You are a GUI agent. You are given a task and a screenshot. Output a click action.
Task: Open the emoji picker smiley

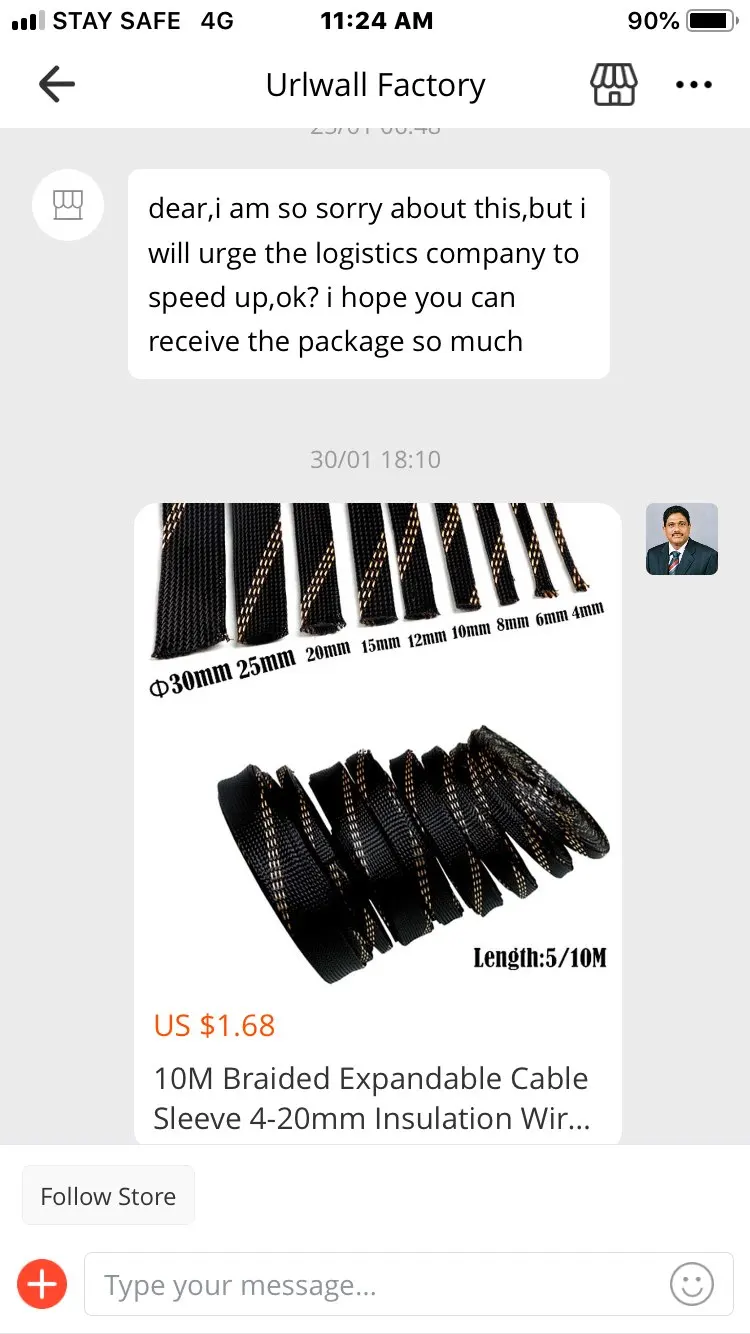coord(691,1284)
